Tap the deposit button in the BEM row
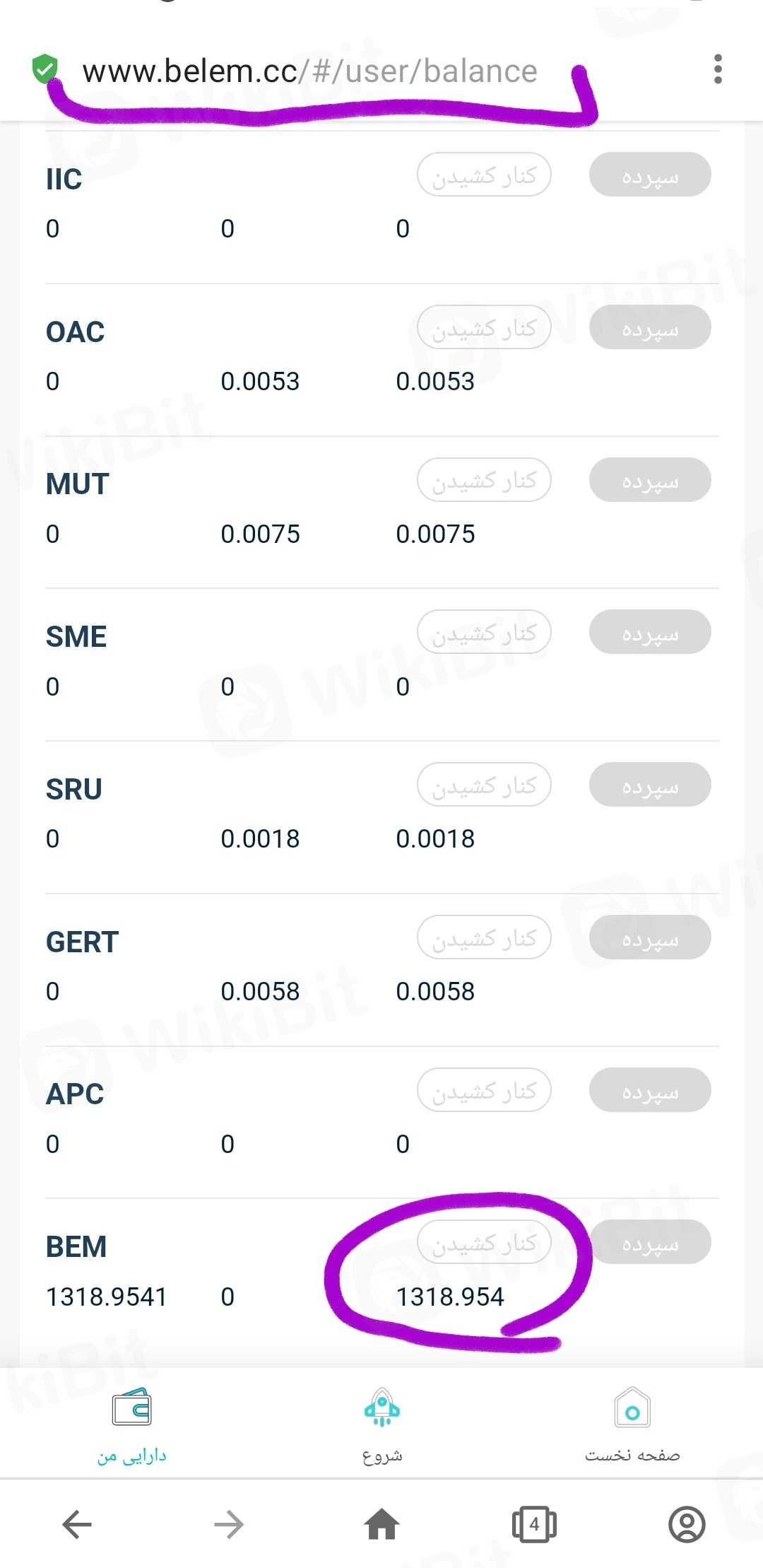The width and height of the screenshot is (763, 1568). (x=650, y=1242)
